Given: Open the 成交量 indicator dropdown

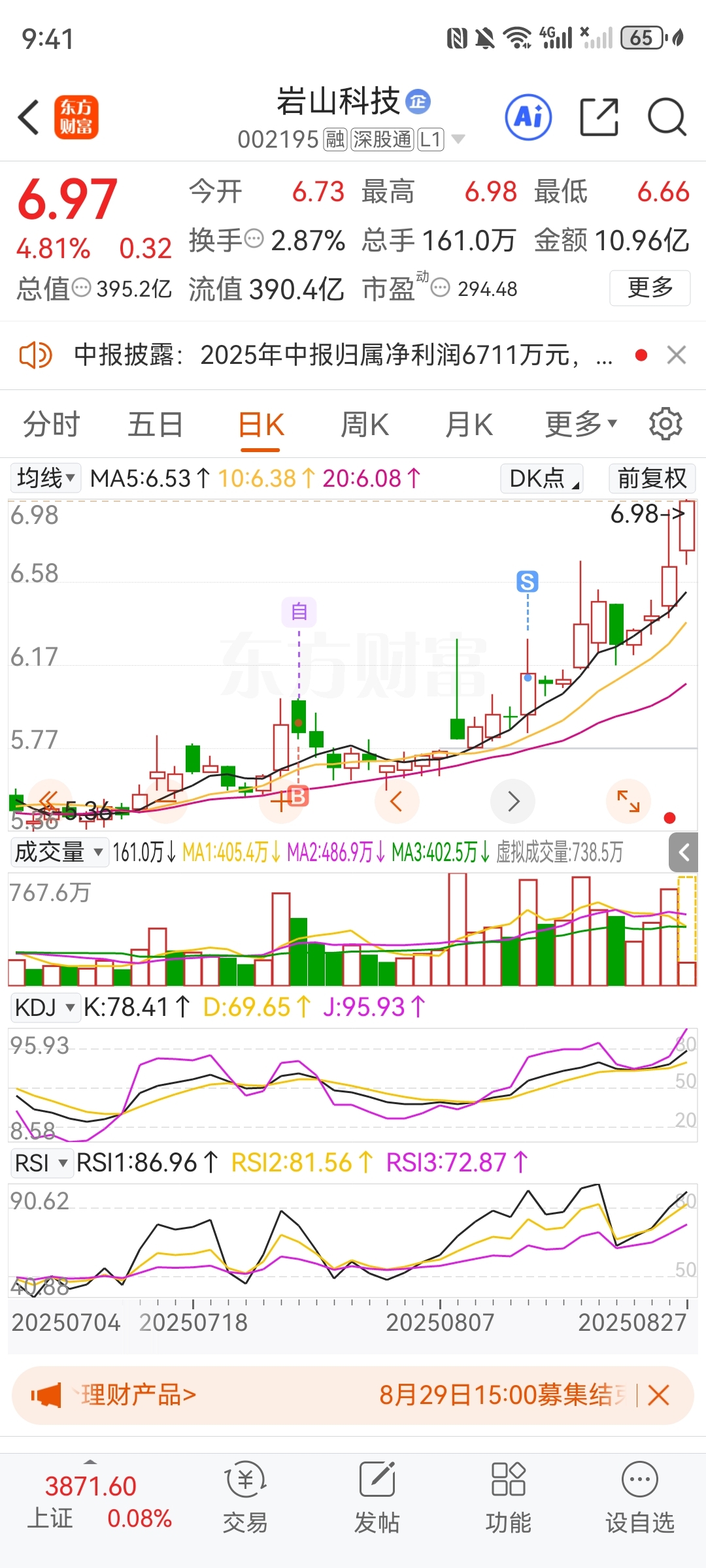Looking at the screenshot, I should pyautogui.click(x=59, y=852).
